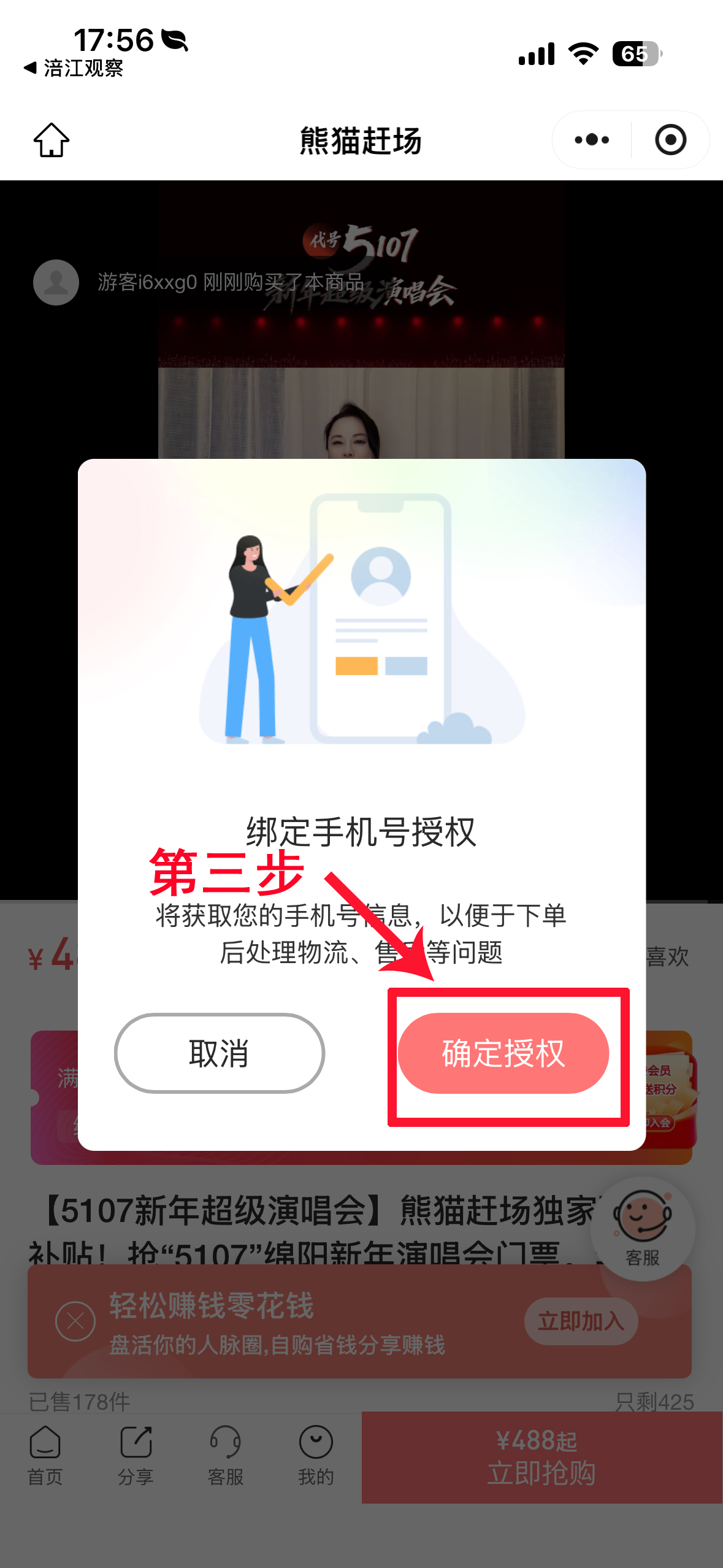Confirm phone authorization with 确定授权
Screen dimensions: 723x1568
(503, 1053)
